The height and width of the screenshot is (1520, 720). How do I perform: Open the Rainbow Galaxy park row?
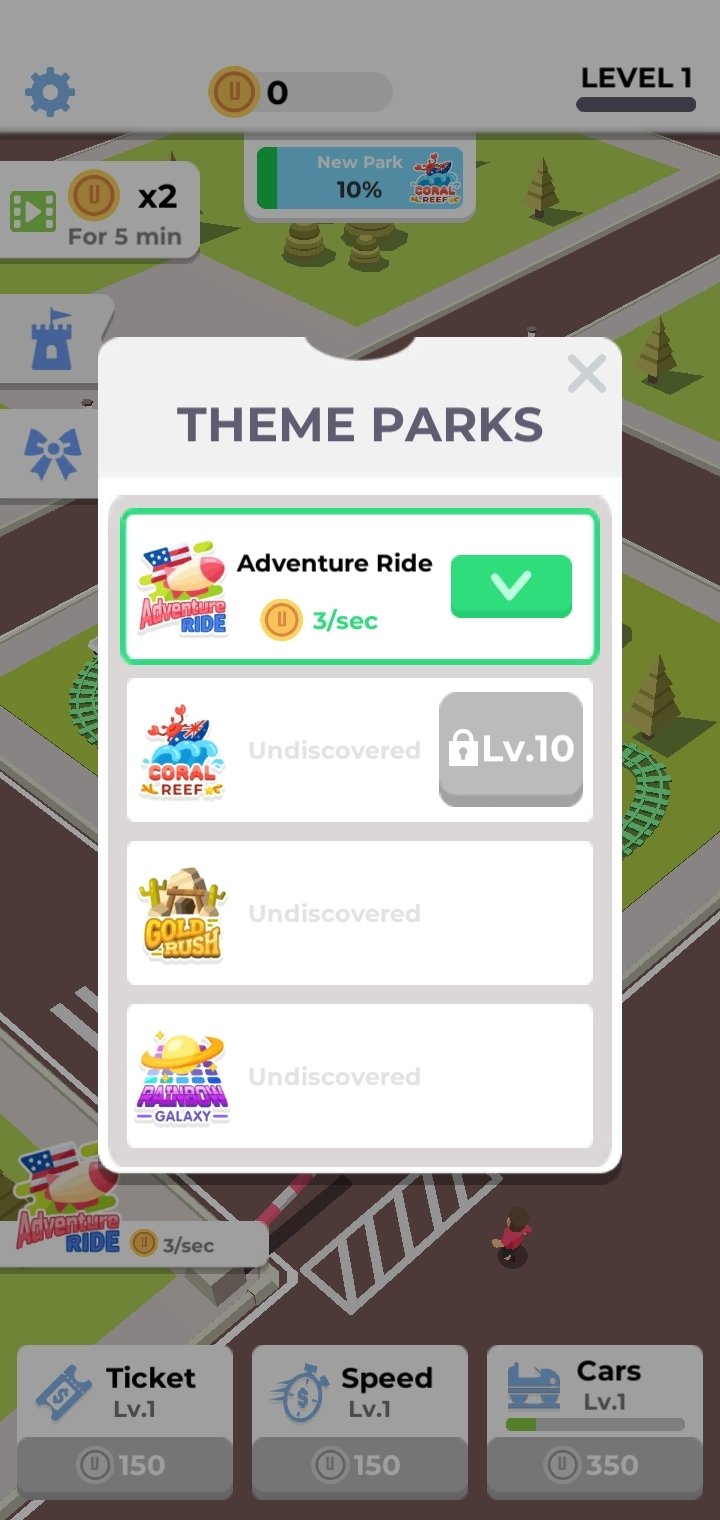point(360,1076)
